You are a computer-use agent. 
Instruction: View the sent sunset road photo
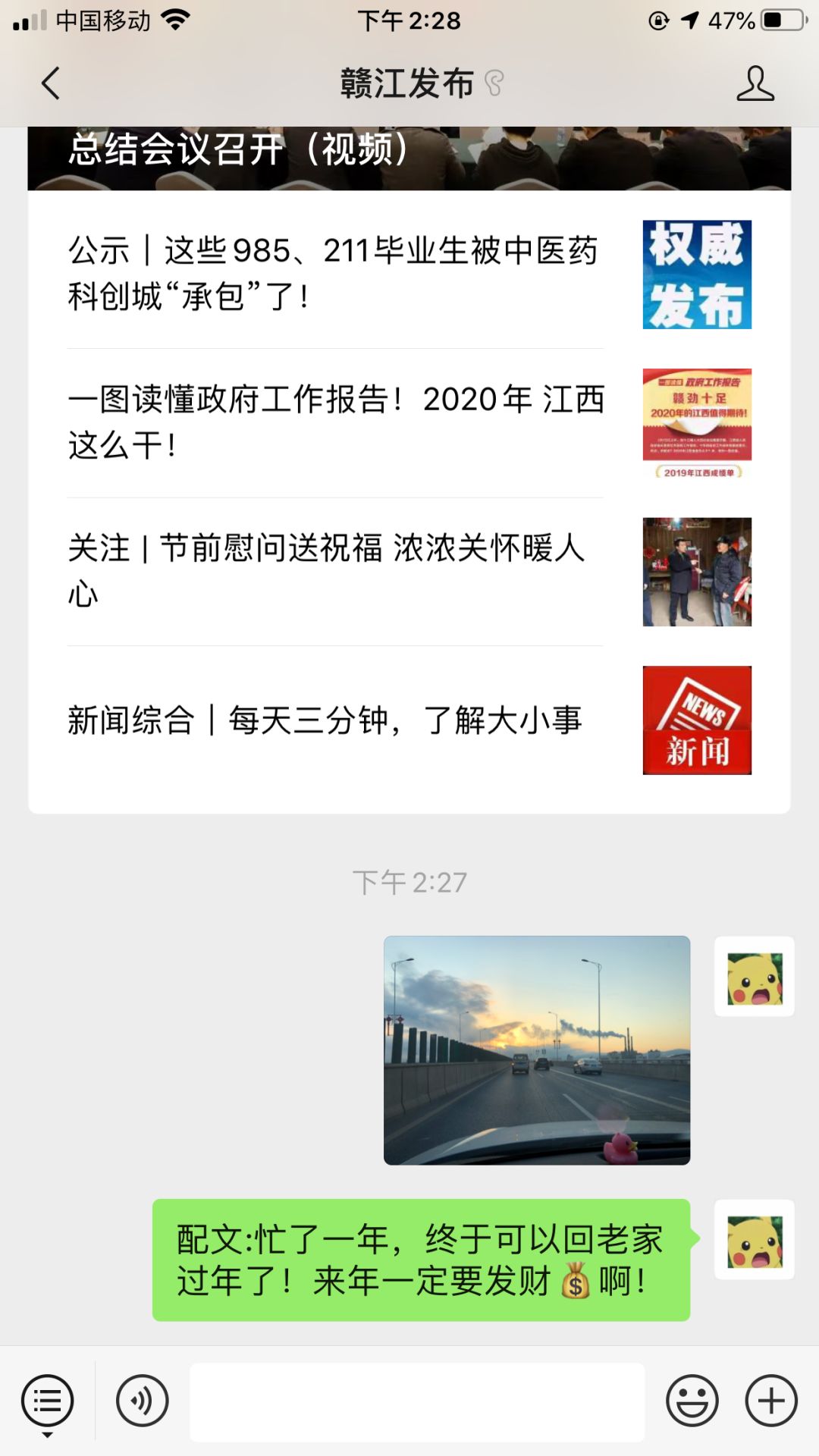click(537, 1050)
